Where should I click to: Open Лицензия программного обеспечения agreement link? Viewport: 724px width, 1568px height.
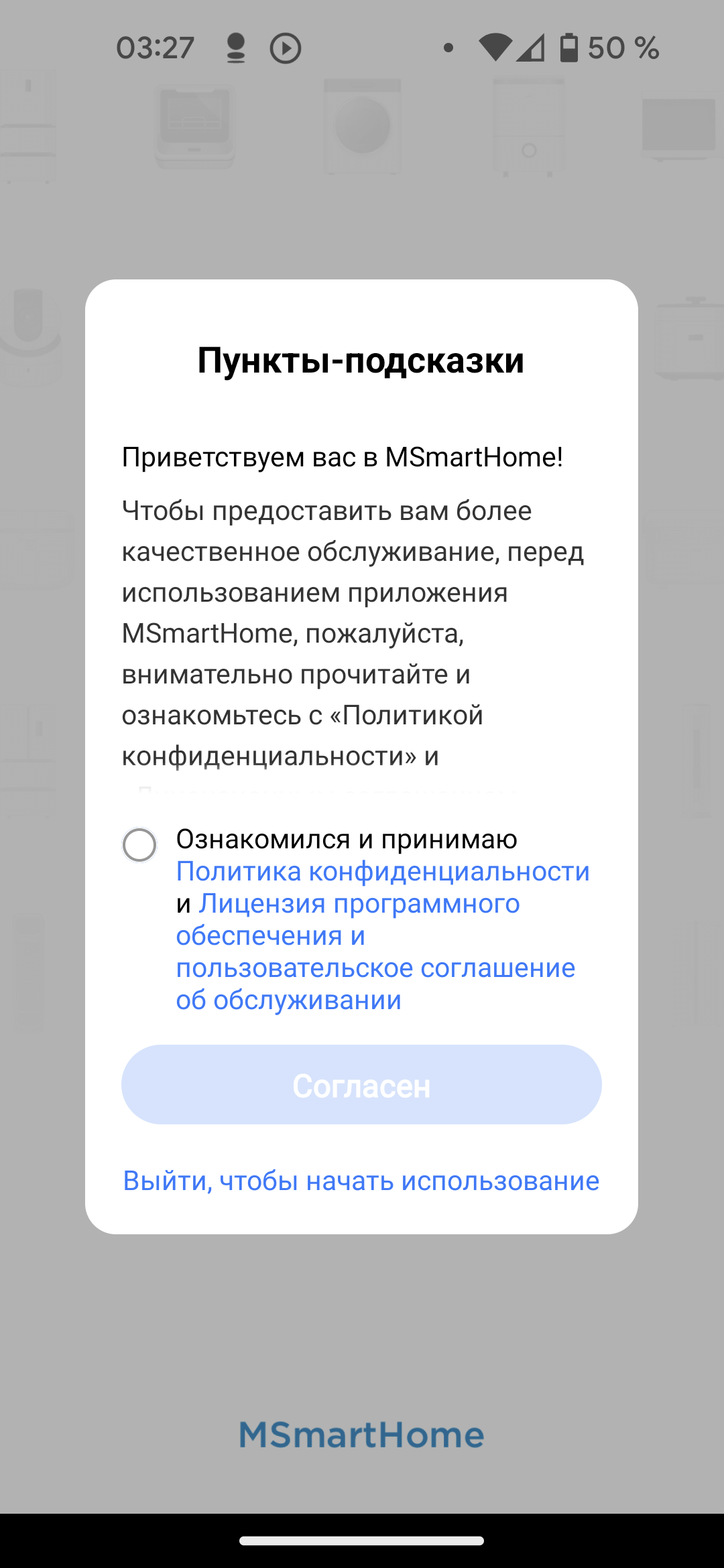point(359,904)
